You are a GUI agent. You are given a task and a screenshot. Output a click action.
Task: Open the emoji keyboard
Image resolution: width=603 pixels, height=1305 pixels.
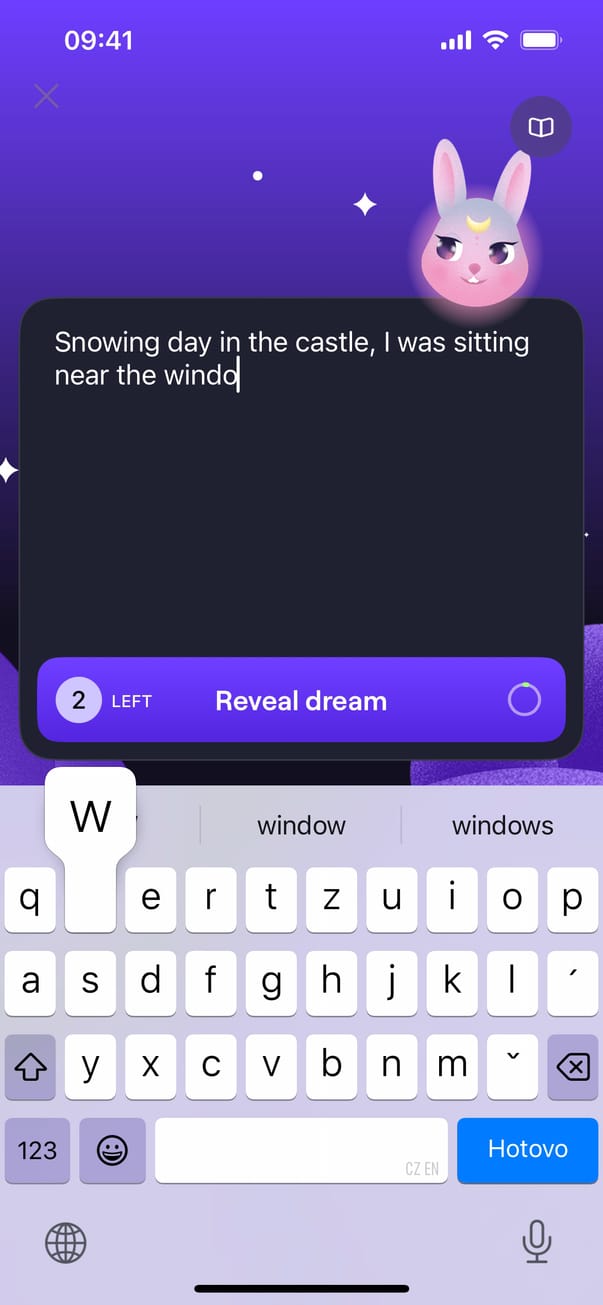[x=112, y=1149]
